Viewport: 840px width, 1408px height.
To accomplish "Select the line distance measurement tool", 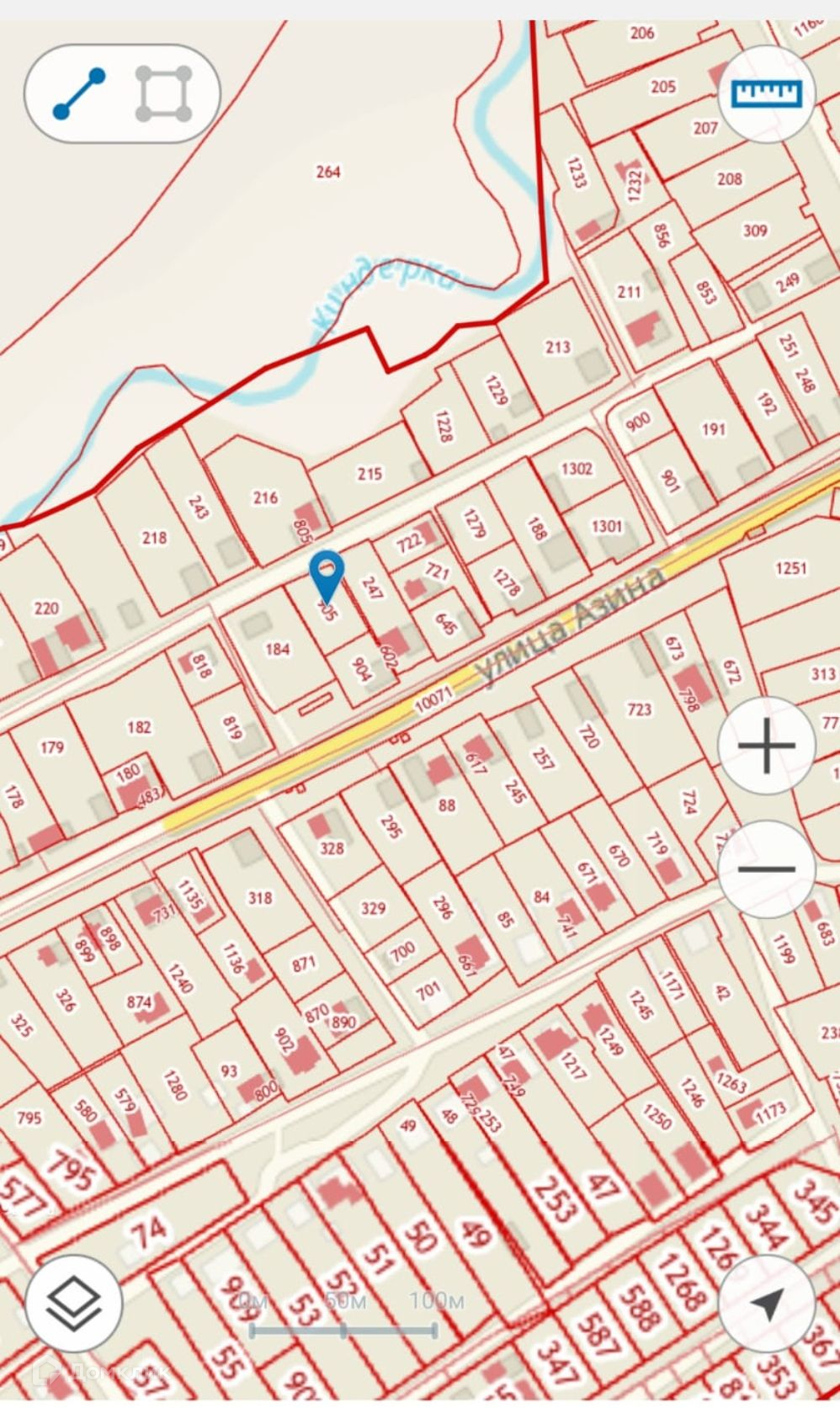I will coord(79,93).
